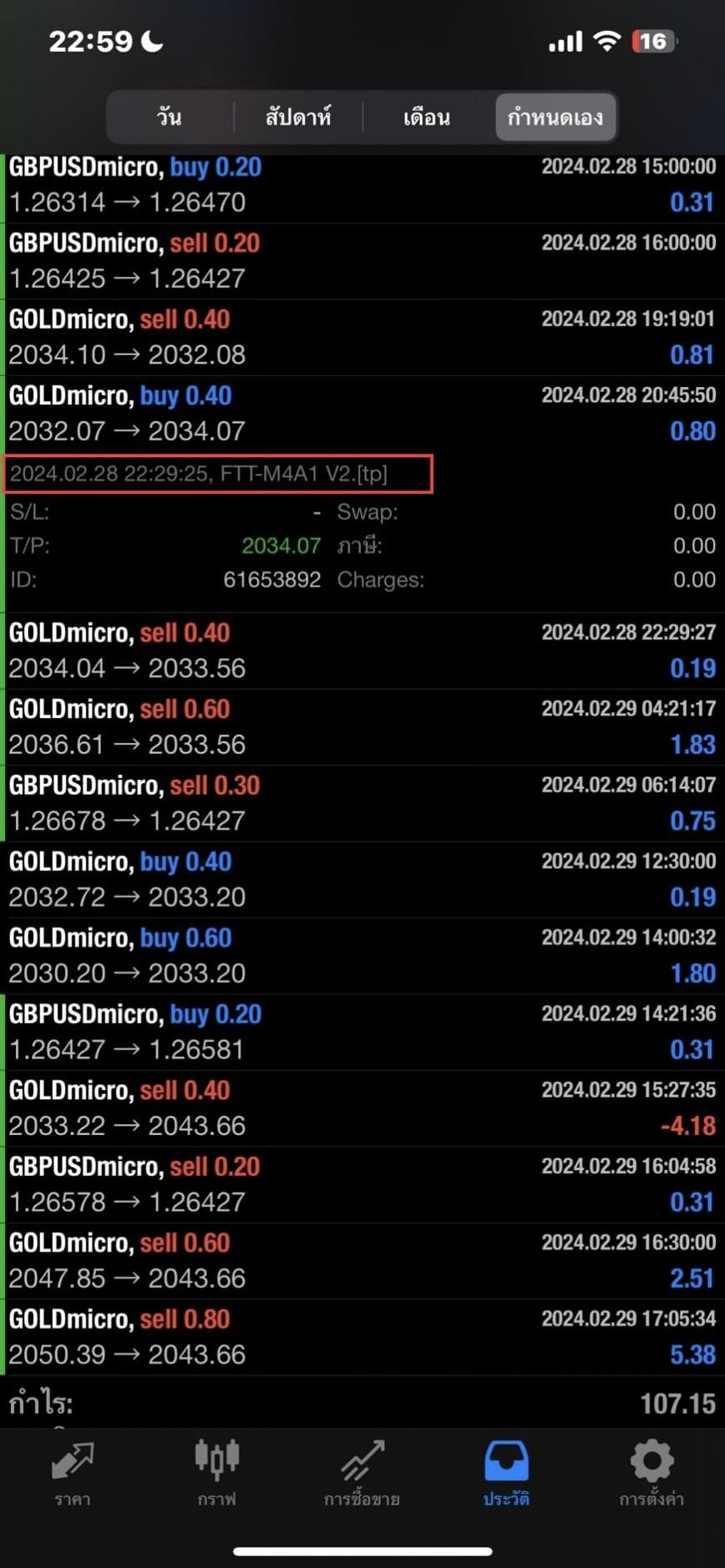Collapse the GOLDmicro buy 0.40 trade at 20:45:50
The image size is (725, 1568).
362,413
